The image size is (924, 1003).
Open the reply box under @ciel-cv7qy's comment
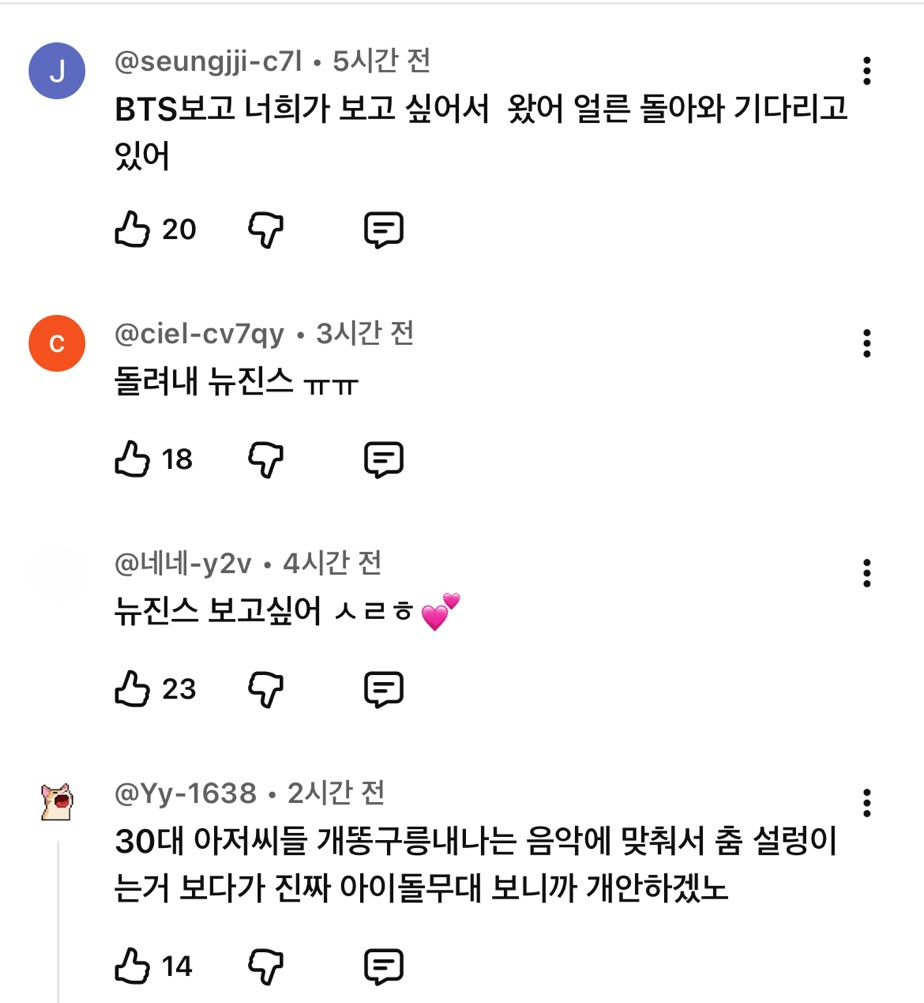382,459
